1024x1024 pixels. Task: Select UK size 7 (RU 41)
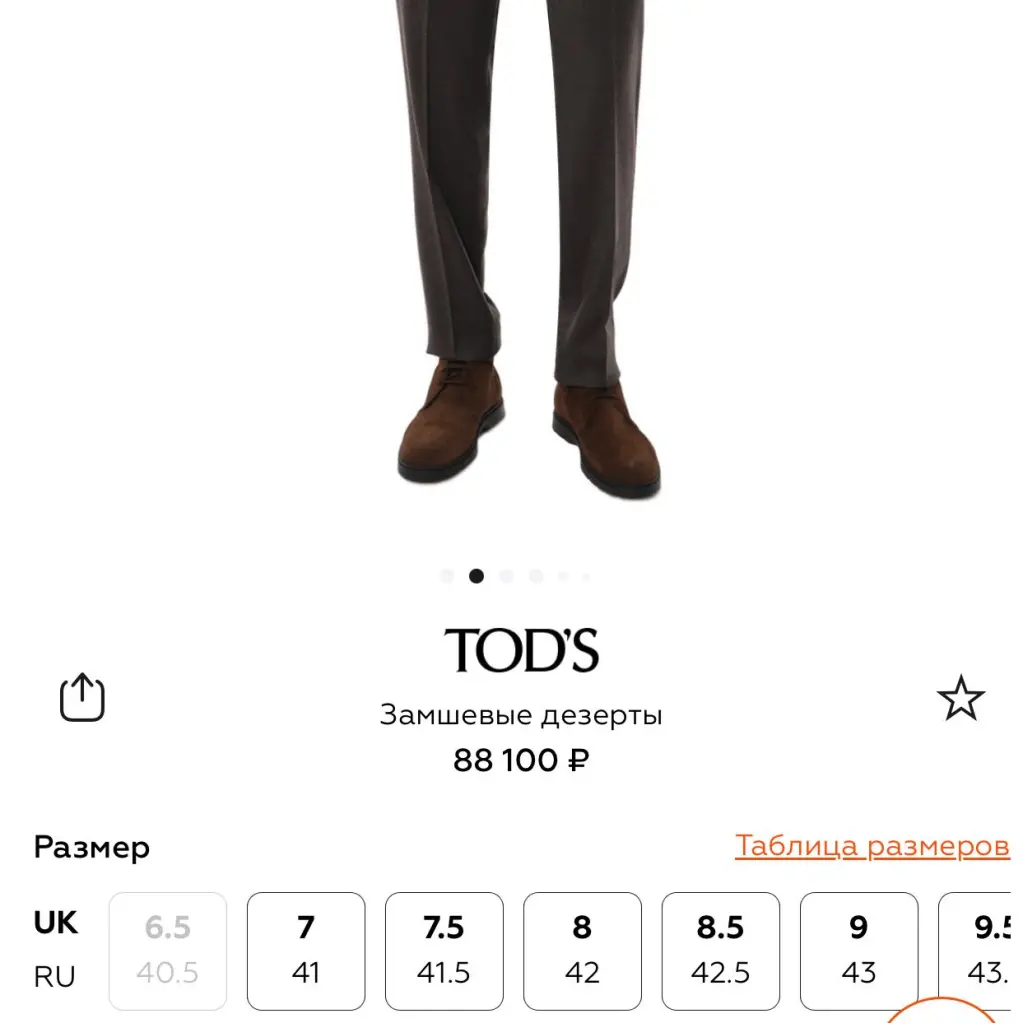coord(306,950)
